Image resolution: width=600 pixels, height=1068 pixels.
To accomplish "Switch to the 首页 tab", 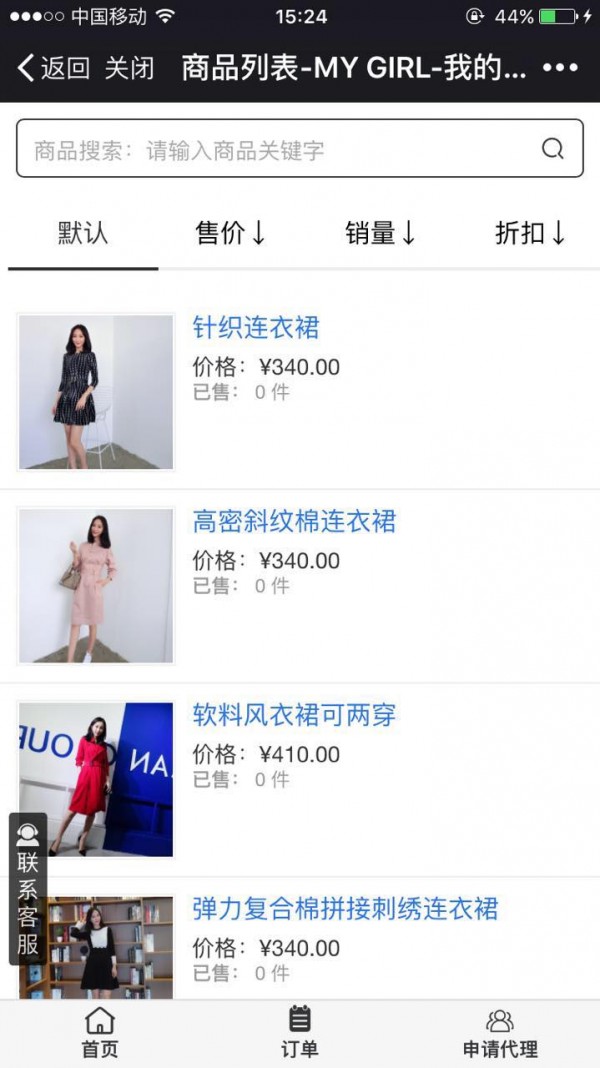I will coord(100,1034).
